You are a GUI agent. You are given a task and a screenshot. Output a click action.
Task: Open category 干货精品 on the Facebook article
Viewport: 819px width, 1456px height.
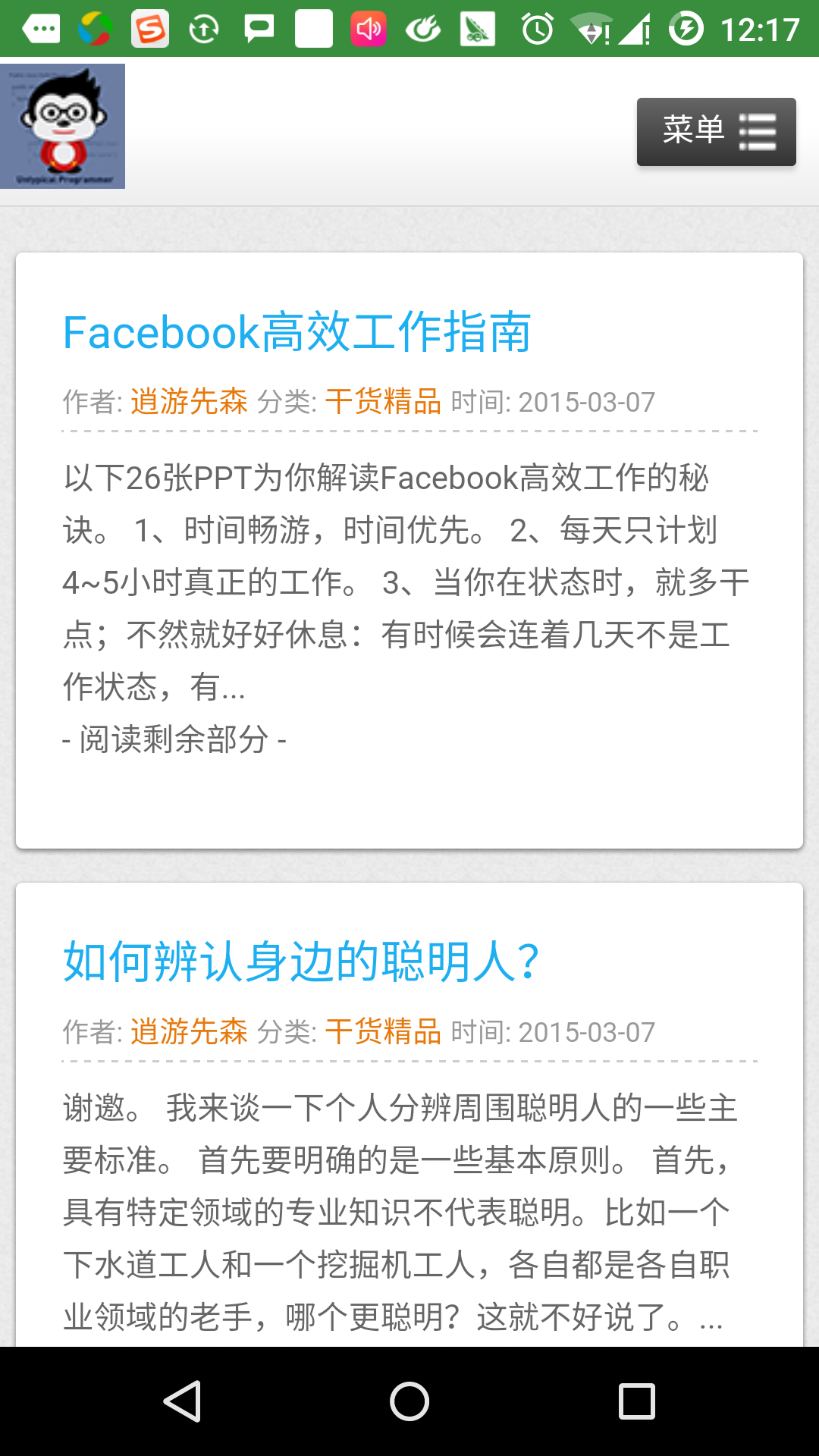click(x=383, y=401)
